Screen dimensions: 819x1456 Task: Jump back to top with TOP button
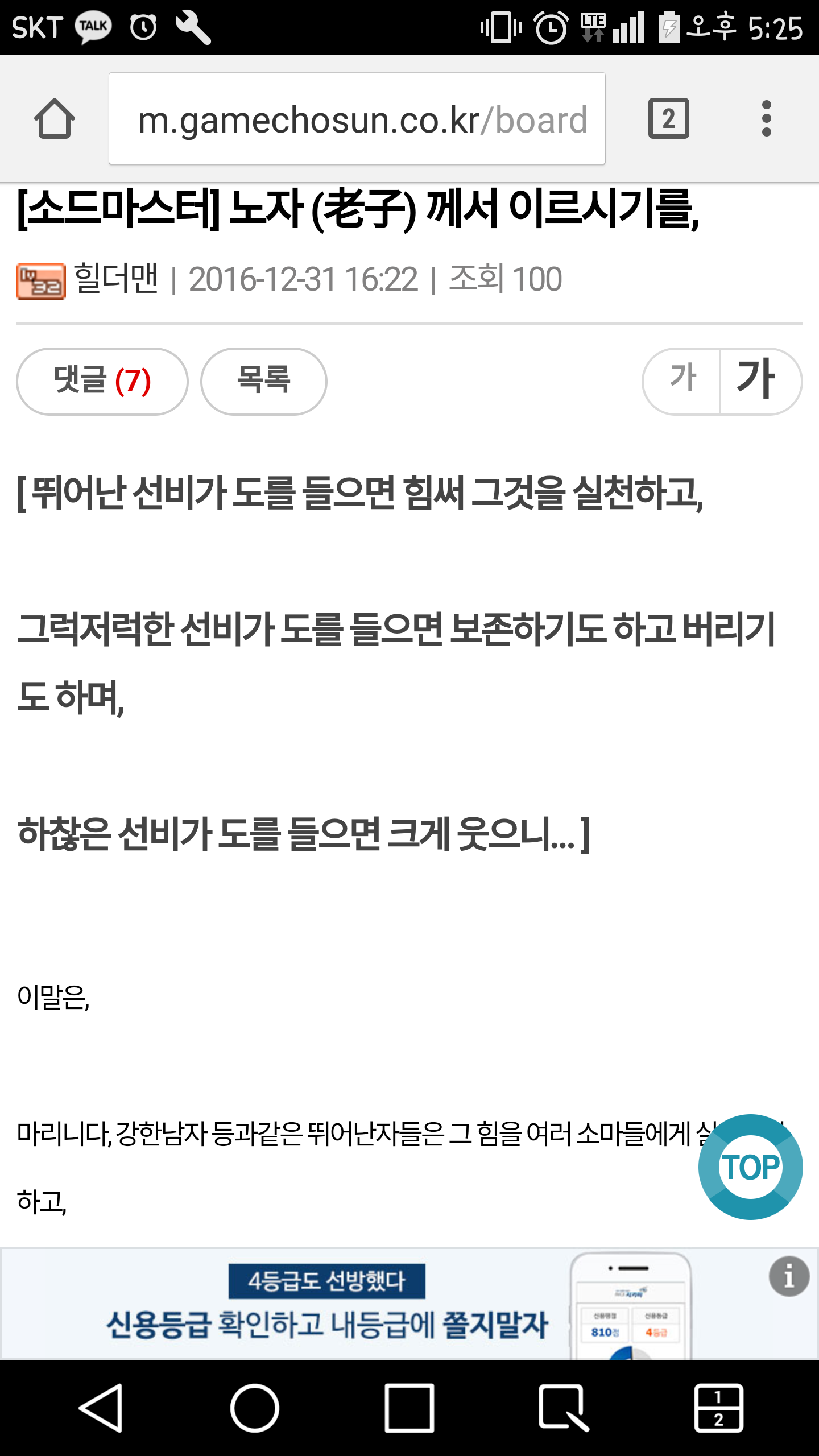750,1167
